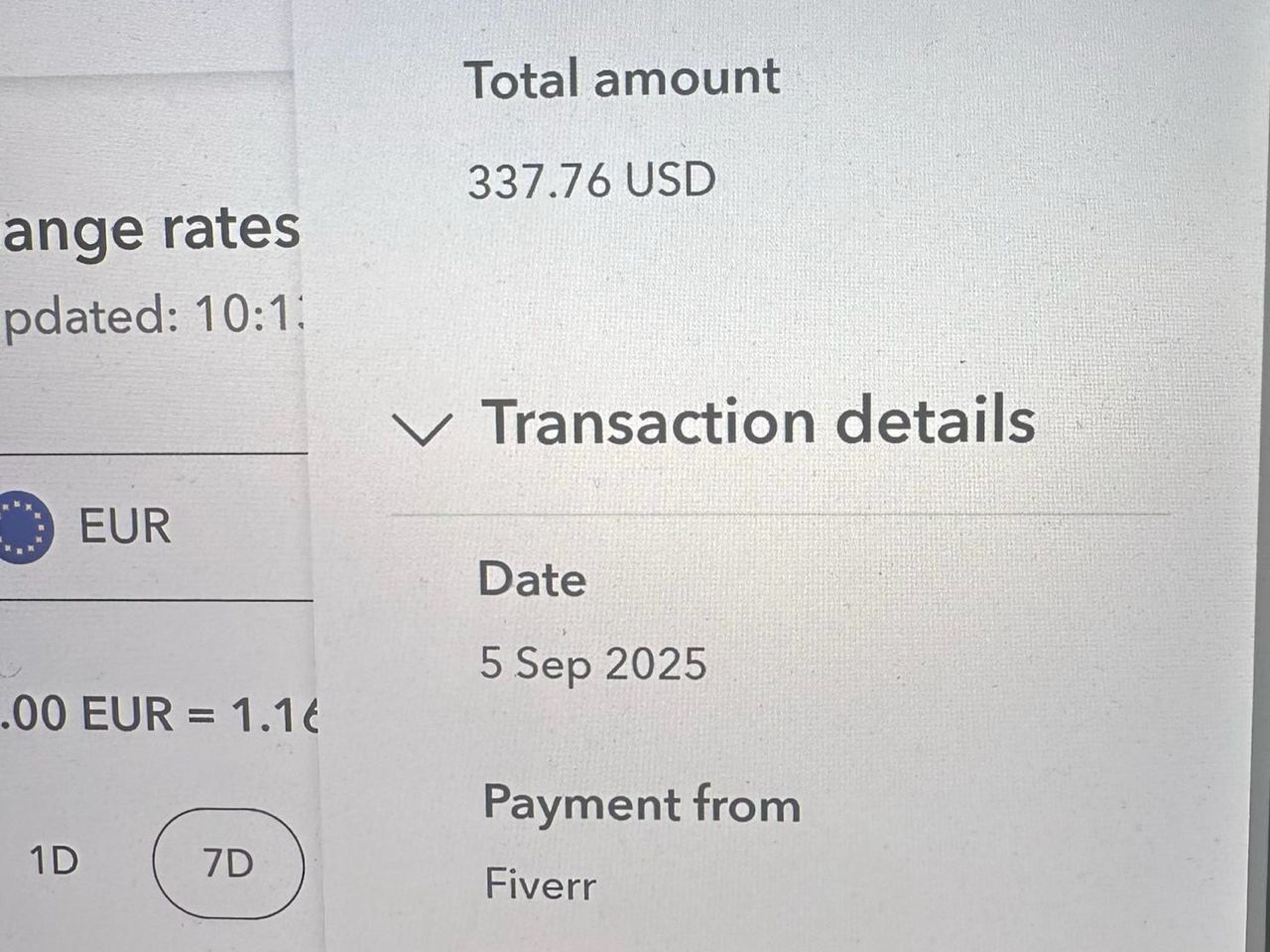Select the 7D time range
The height and width of the screenshot is (952, 1270).
[x=228, y=864]
